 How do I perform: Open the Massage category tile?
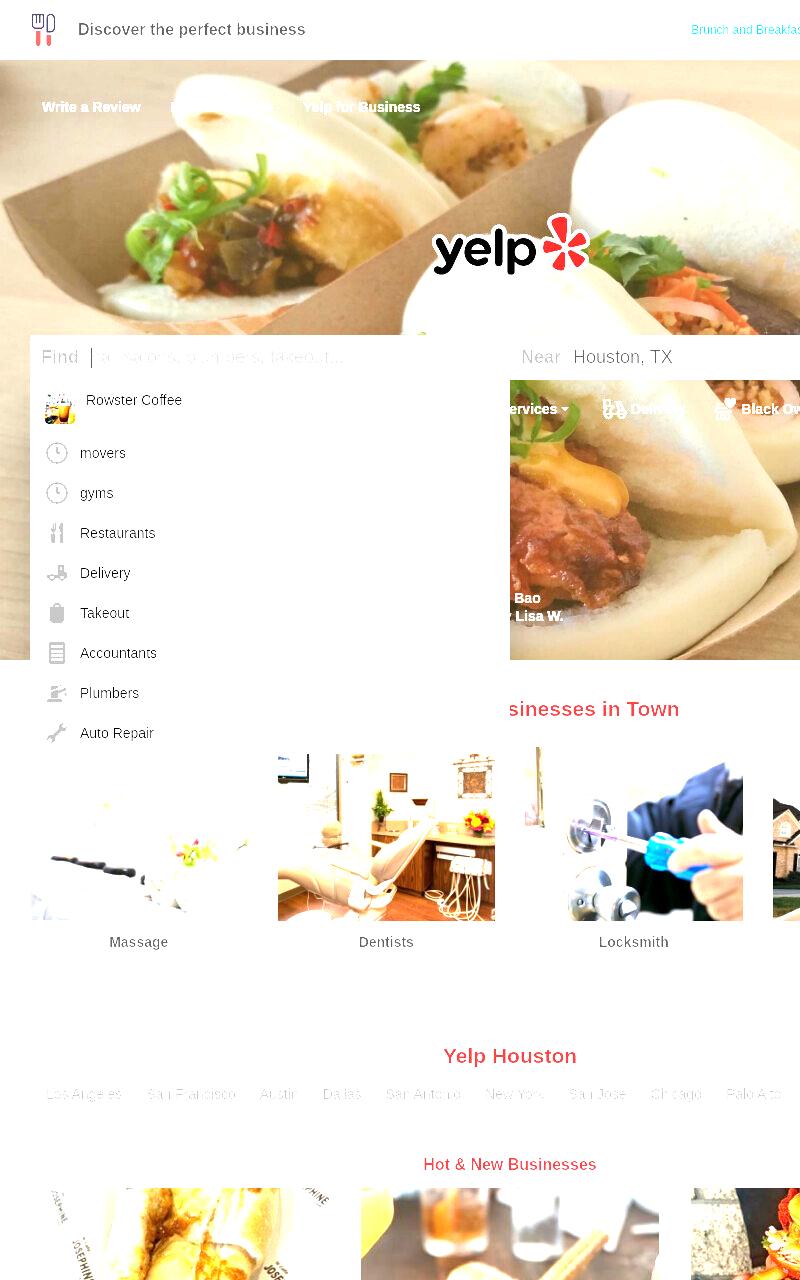pos(139,850)
